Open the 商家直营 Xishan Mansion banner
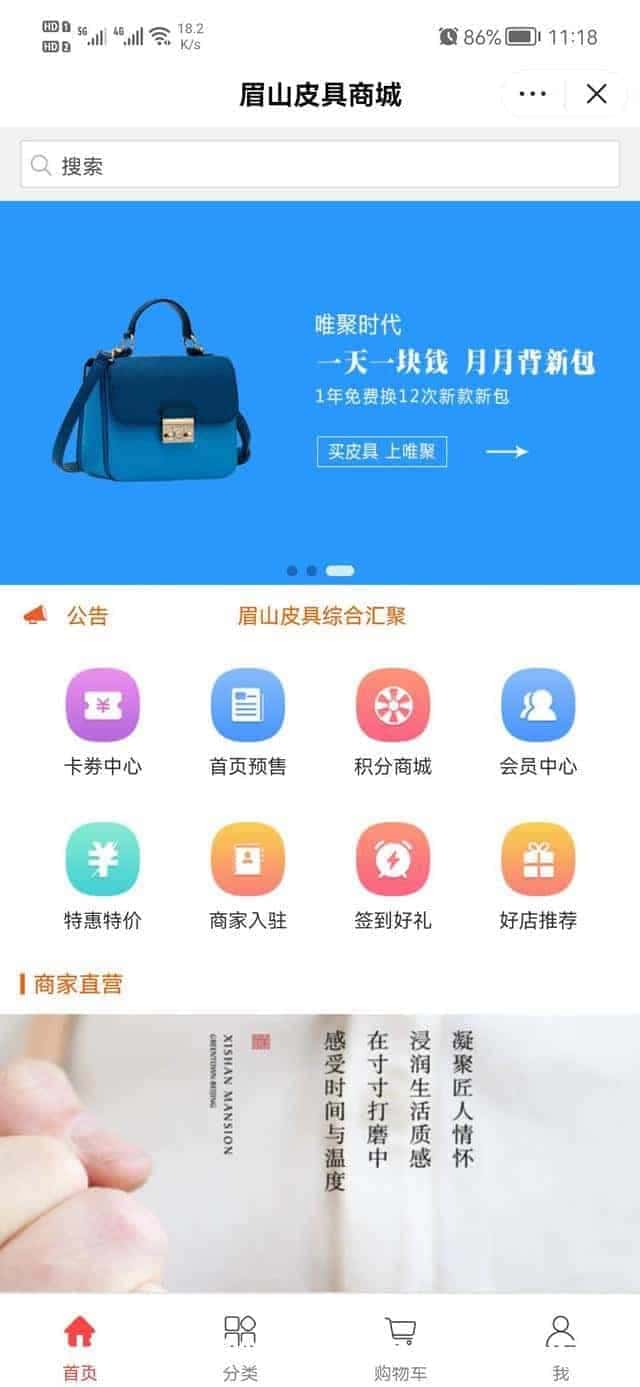 pyautogui.click(x=320, y=1152)
